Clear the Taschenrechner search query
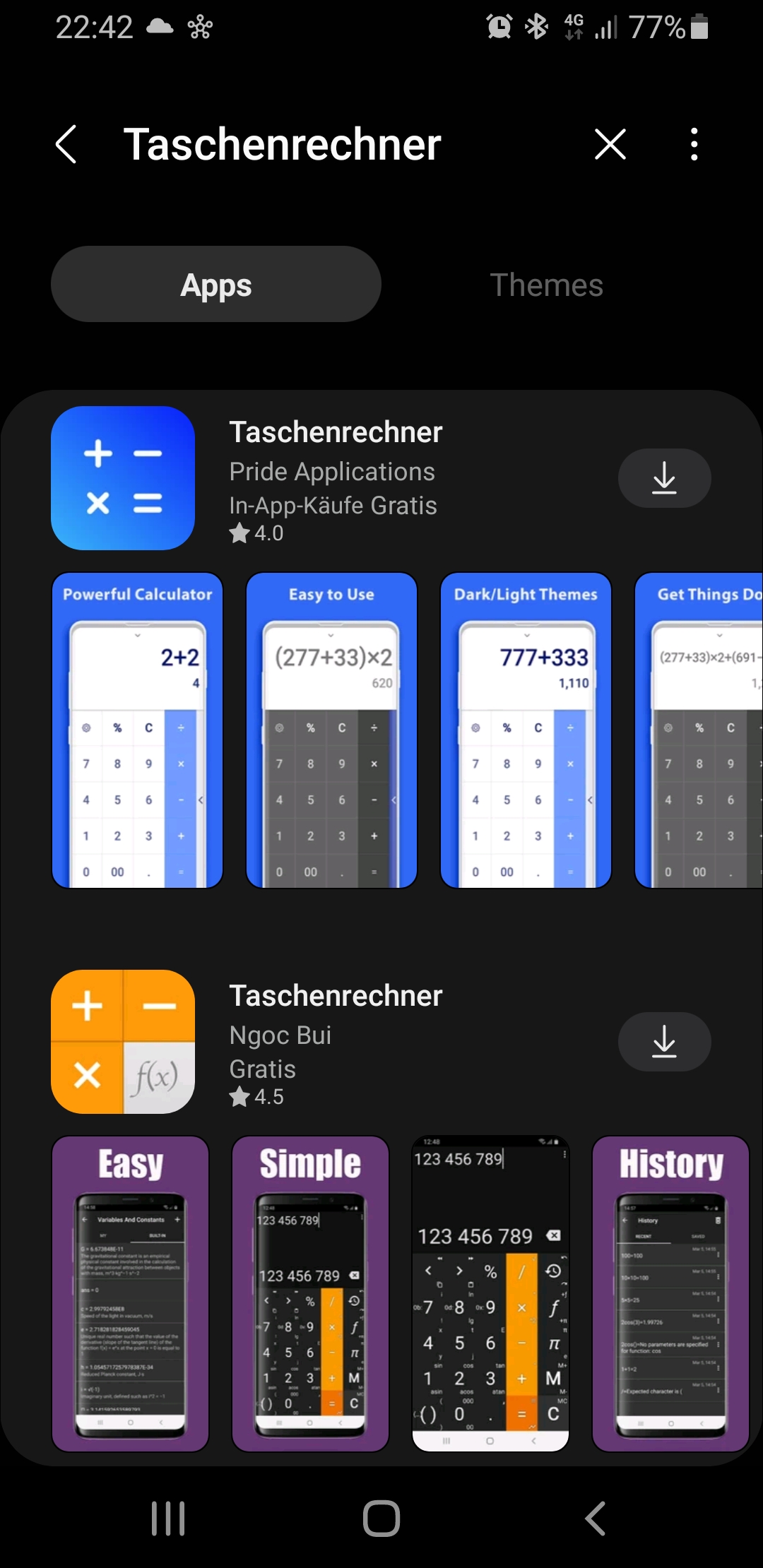This screenshot has height=1568, width=763. tap(610, 145)
